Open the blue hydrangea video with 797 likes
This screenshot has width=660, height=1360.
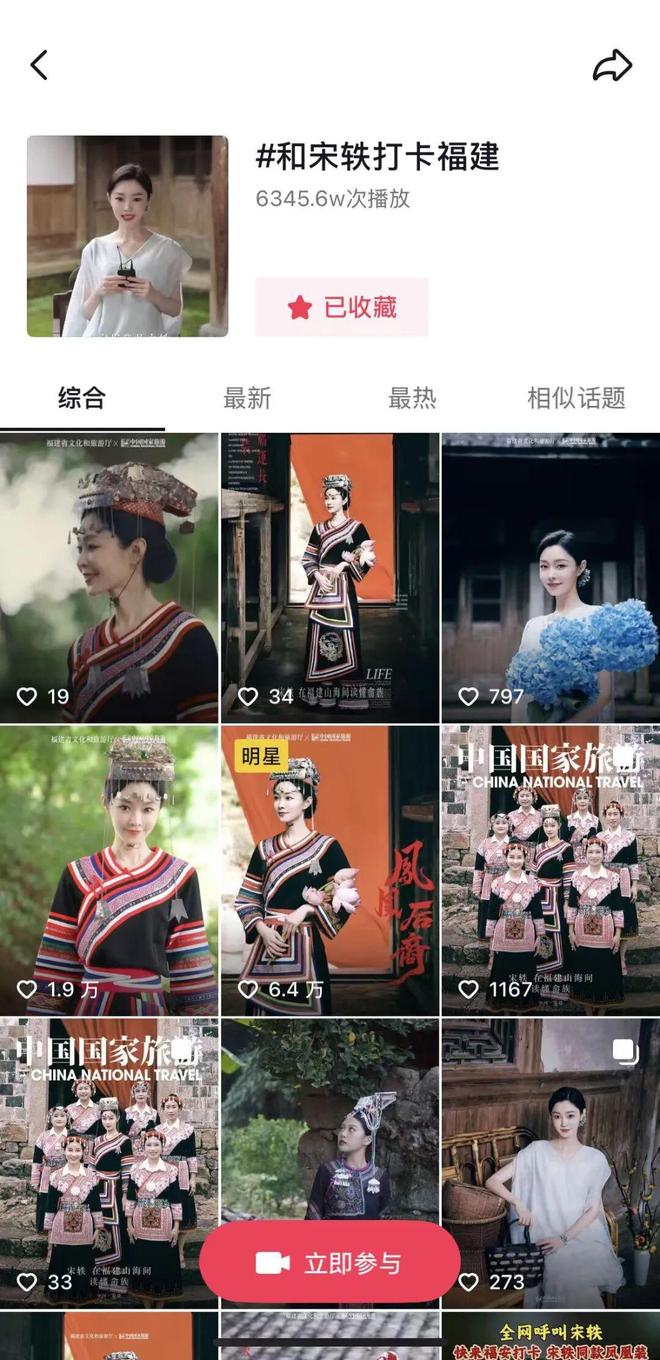coord(551,577)
